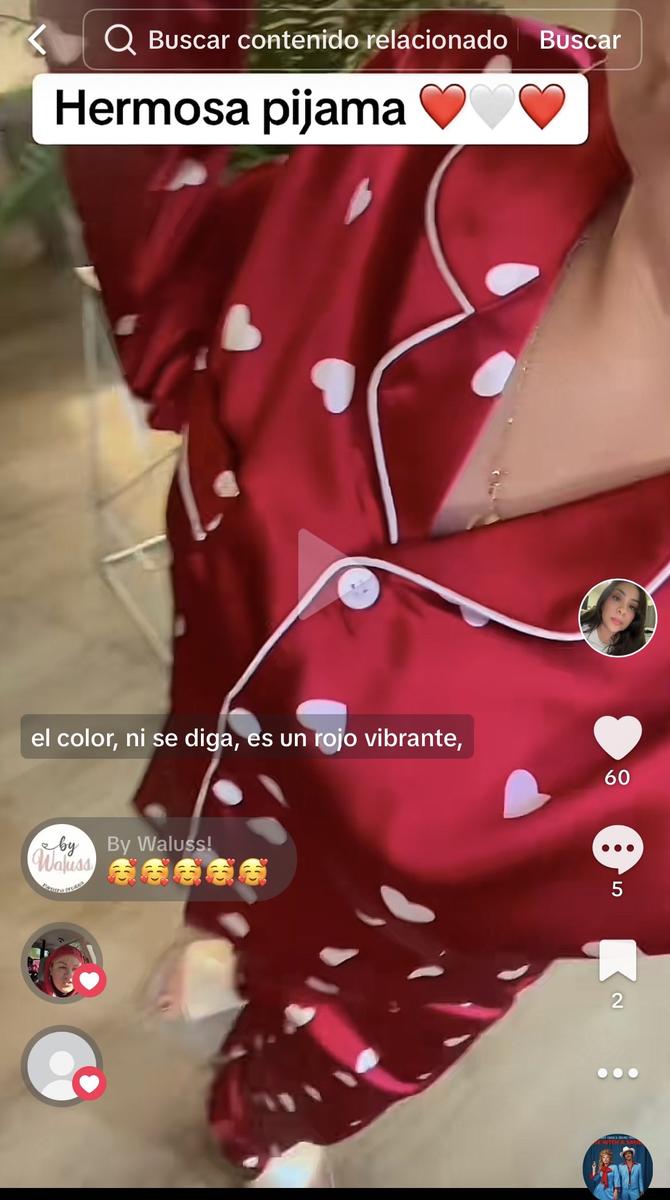The height and width of the screenshot is (1200, 670).
Task: Save video with the bookmark icon
Action: click(x=618, y=960)
